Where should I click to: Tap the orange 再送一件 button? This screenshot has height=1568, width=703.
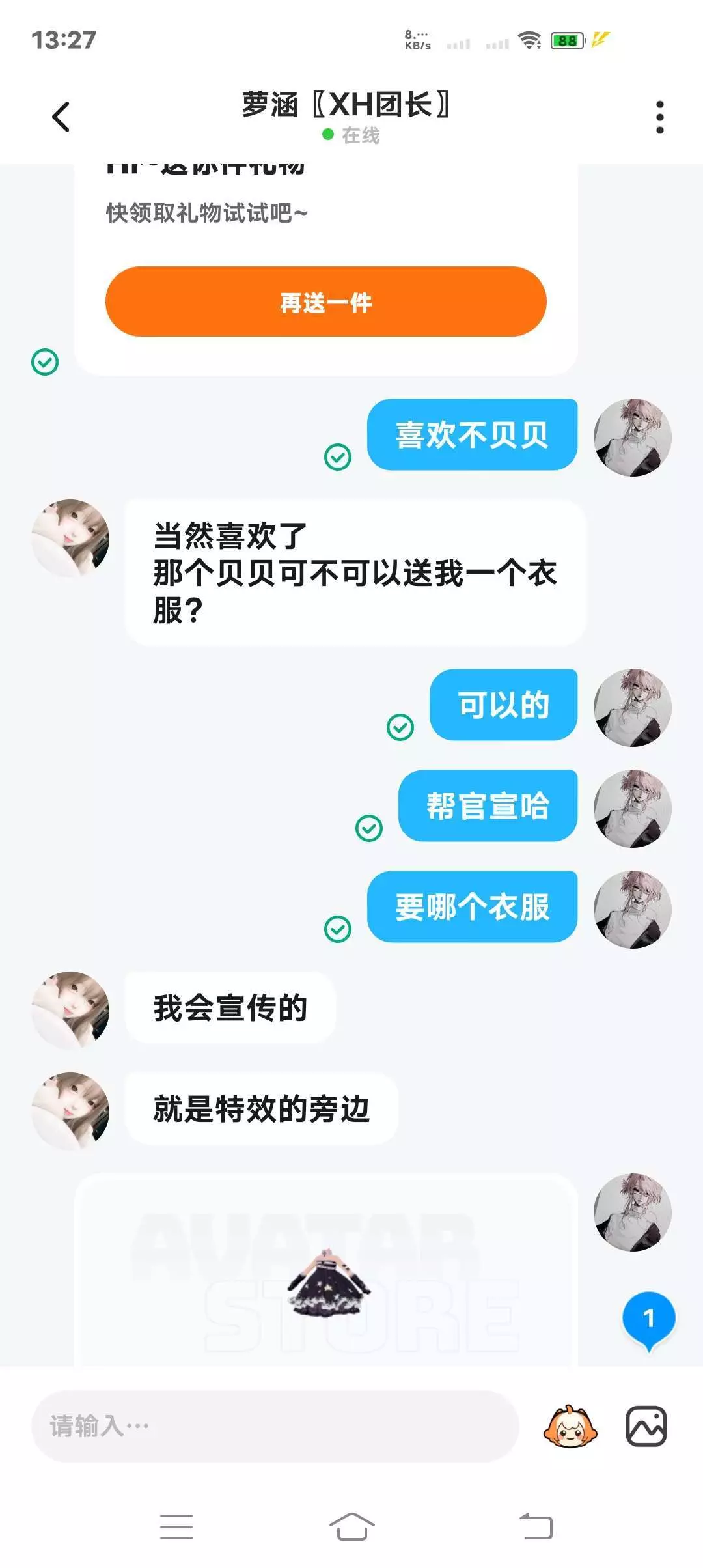pyautogui.click(x=325, y=301)
